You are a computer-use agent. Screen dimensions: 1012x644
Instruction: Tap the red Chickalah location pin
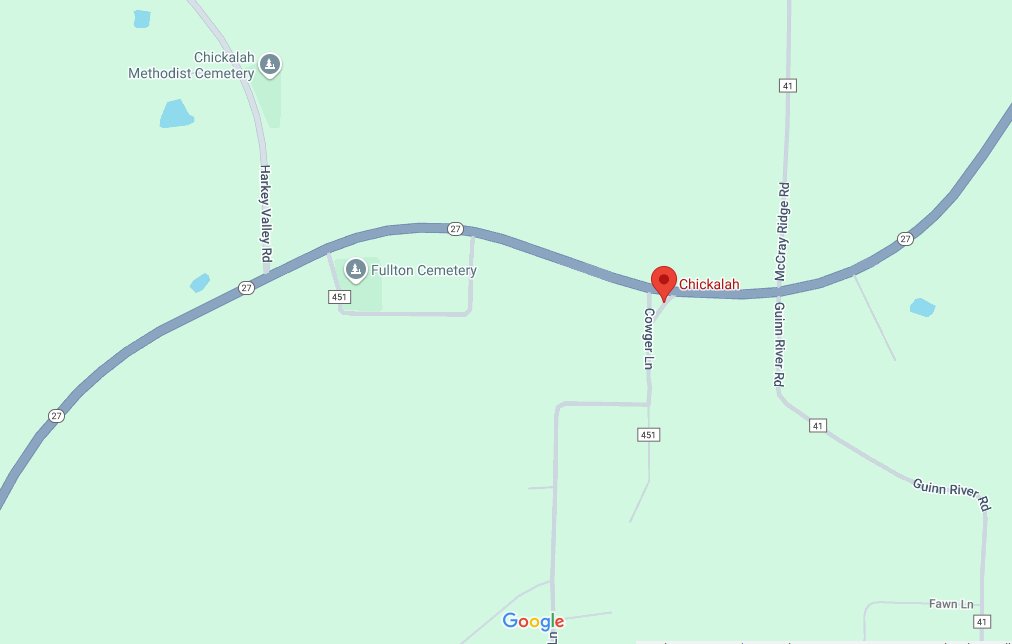tap(664, 280)
